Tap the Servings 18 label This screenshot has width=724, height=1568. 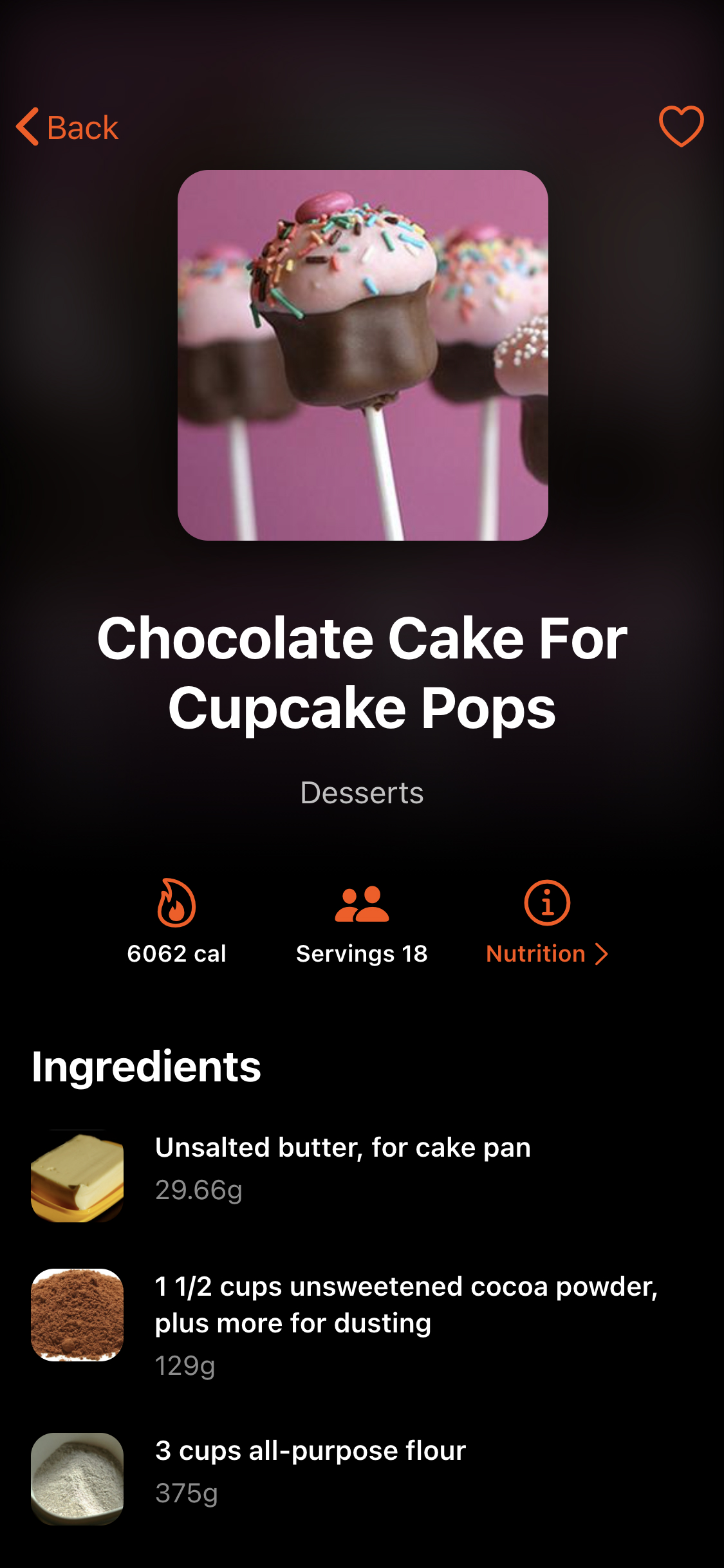(362, 954)
